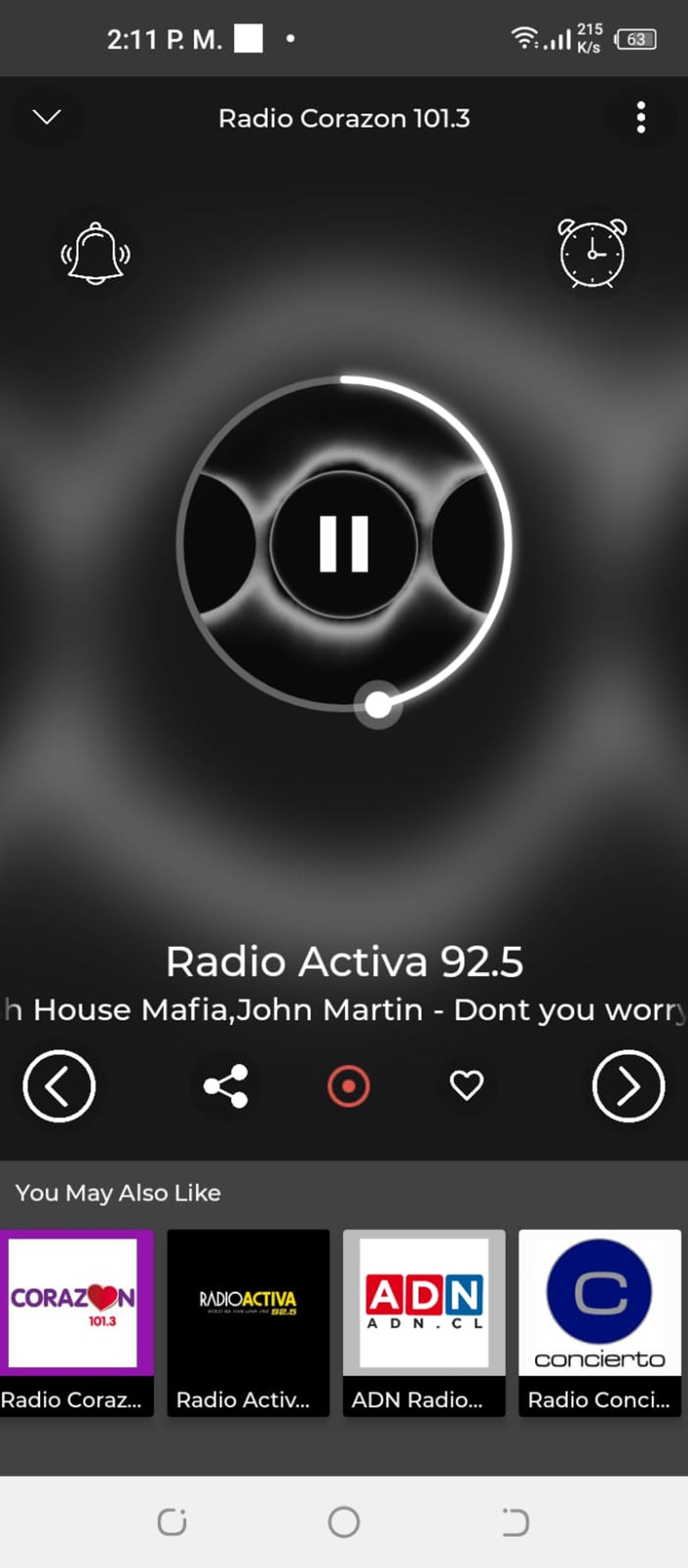Open Radio Concierto from suggestions

tap(599, 1315)
